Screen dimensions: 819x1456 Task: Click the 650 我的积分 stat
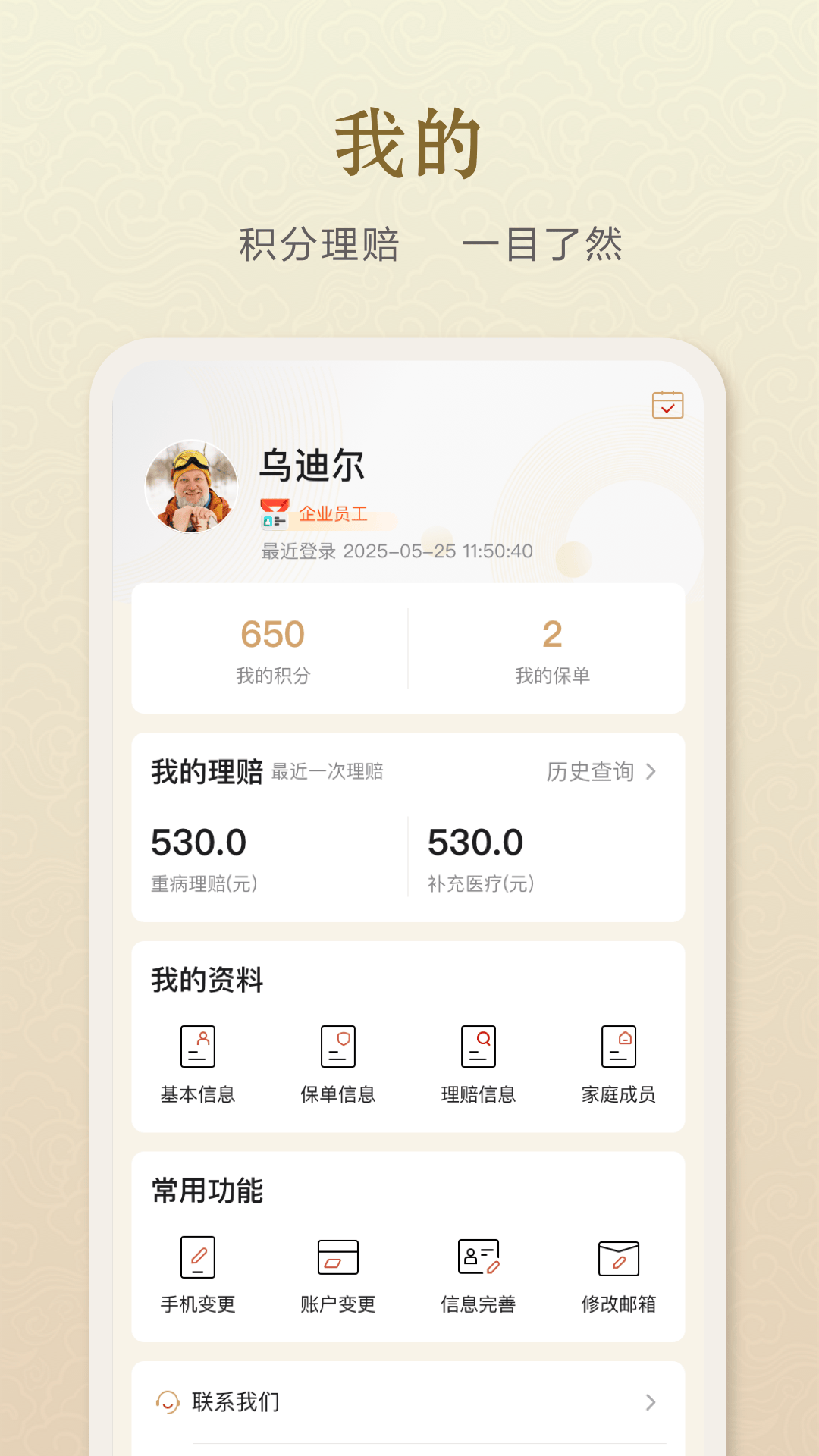click(273, 647)
